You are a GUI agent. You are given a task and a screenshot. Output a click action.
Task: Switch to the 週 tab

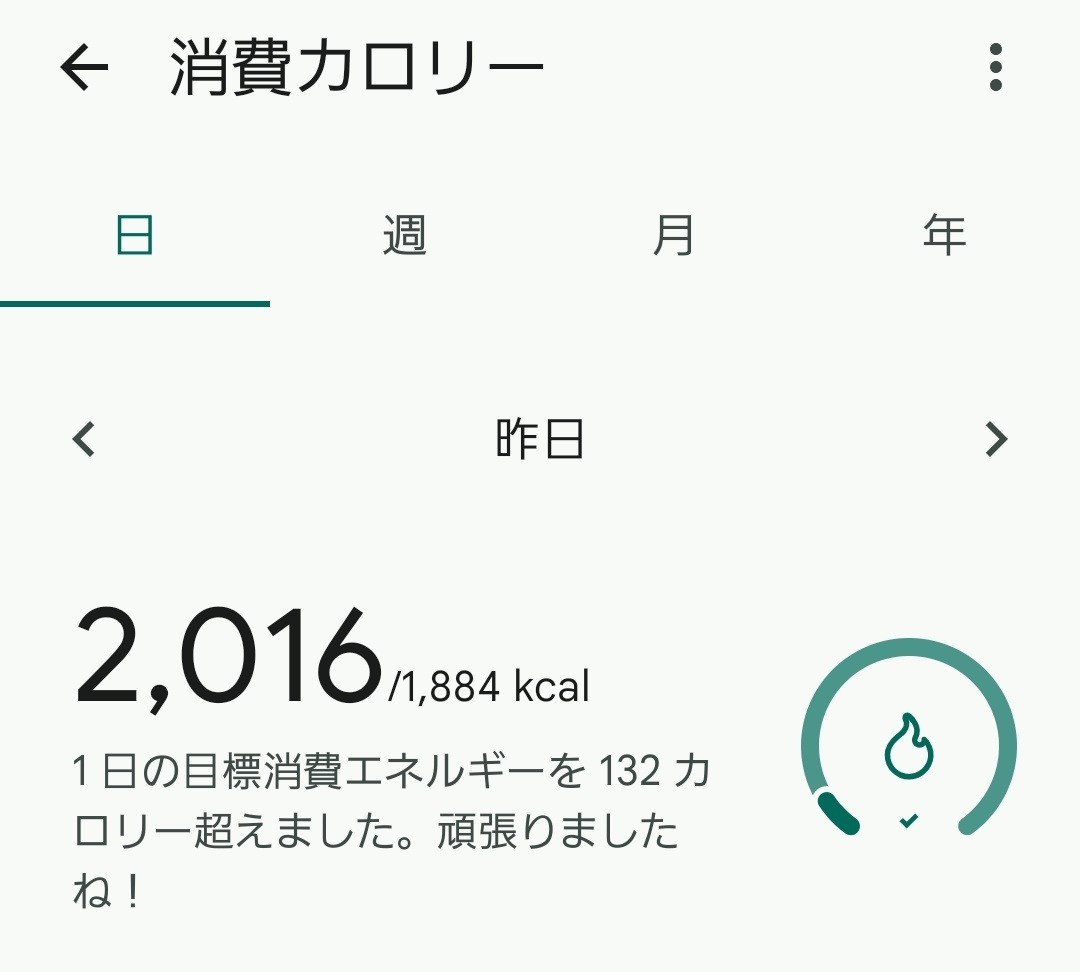coord(405,237)
